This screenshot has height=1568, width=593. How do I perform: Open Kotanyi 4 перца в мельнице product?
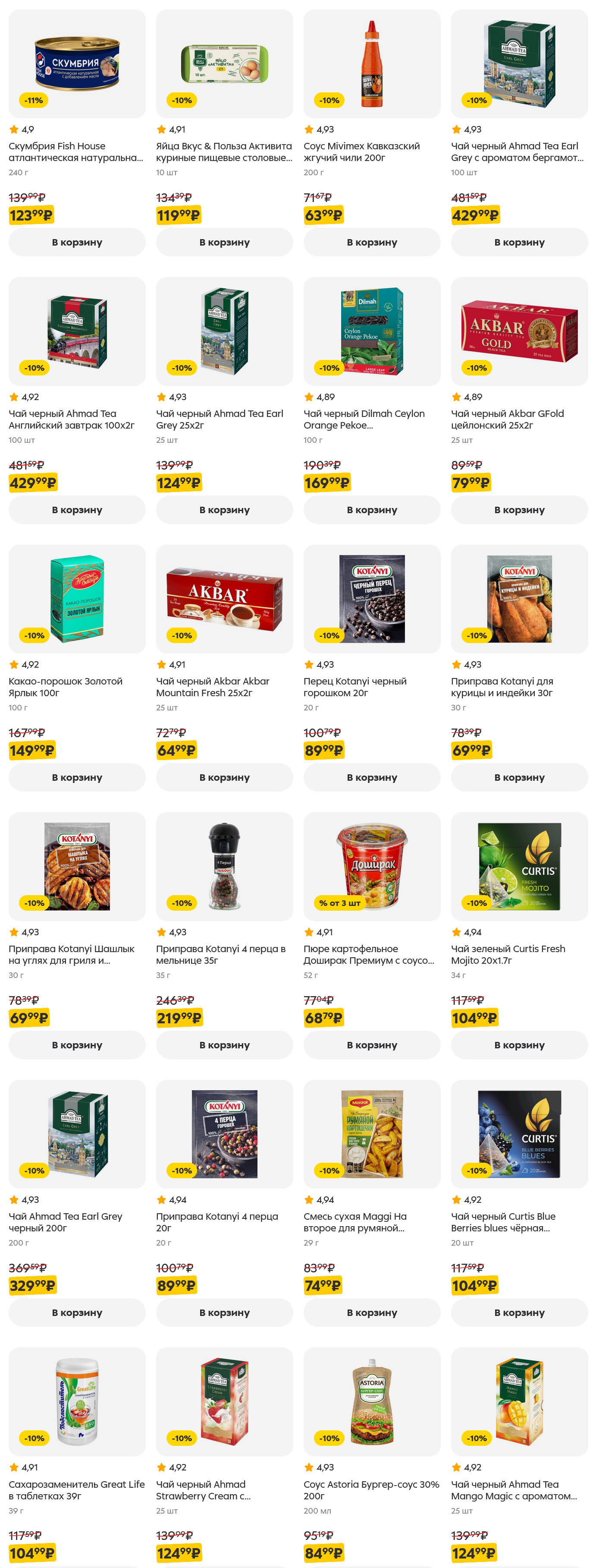(224, 866)
